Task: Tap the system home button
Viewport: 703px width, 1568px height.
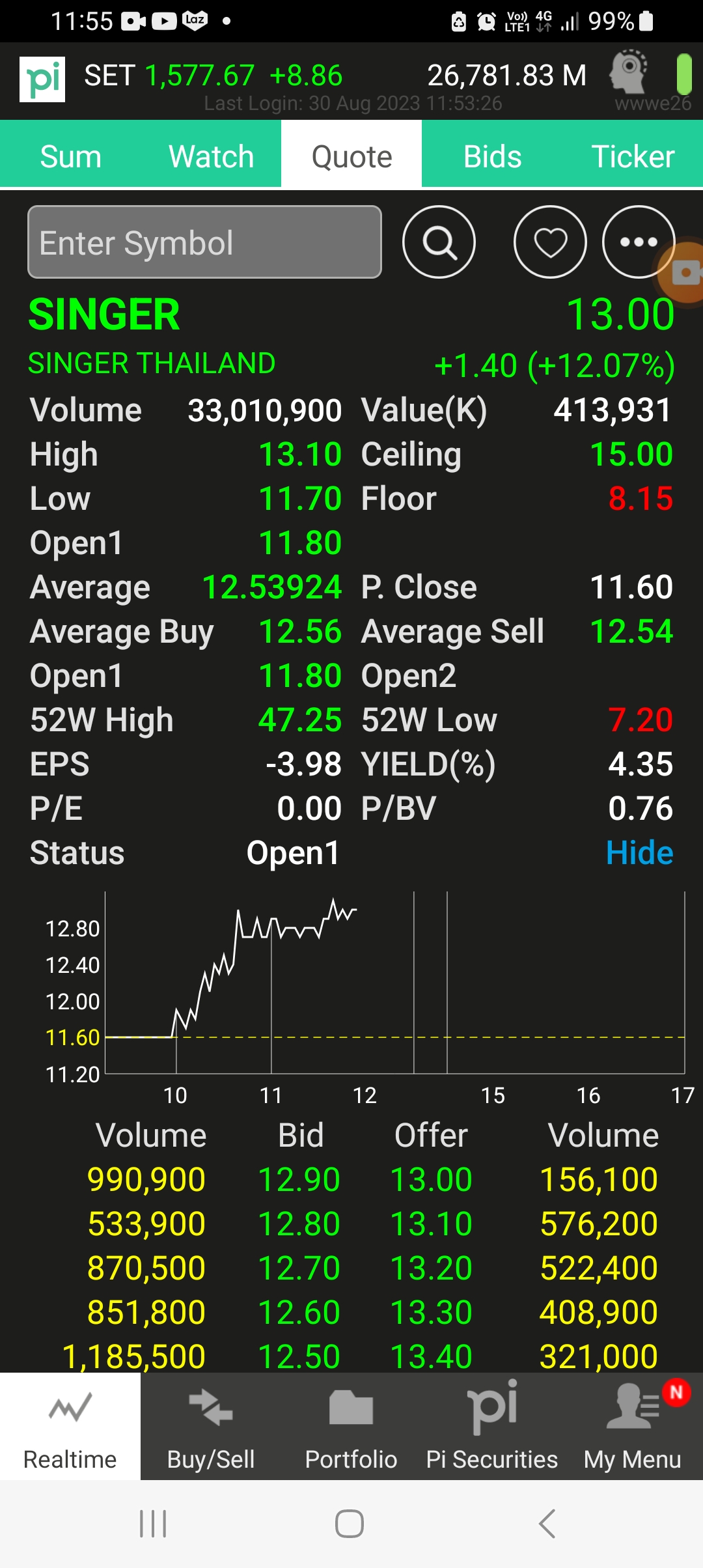Action: click(350, 1524)
